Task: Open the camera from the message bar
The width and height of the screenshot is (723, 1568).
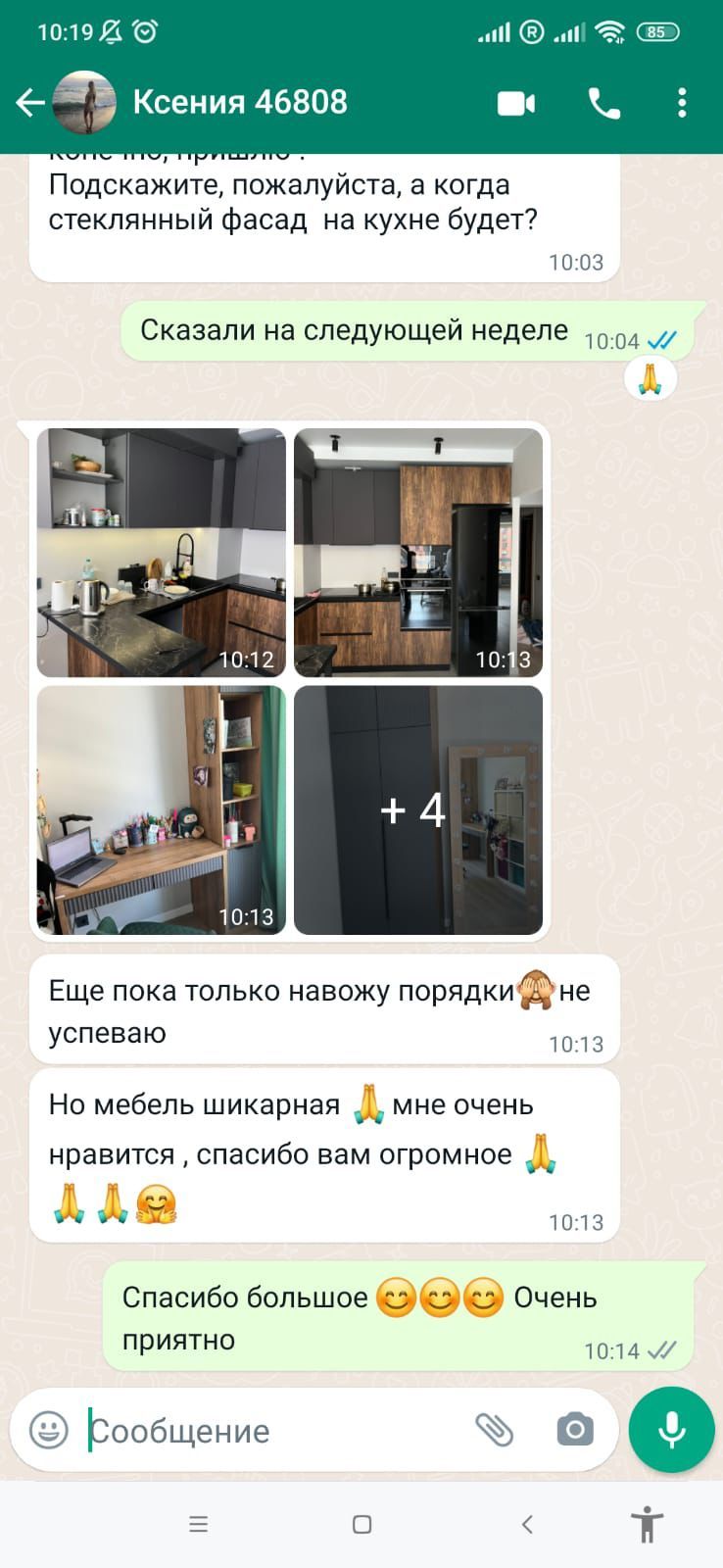Action: pos(575,1430)
